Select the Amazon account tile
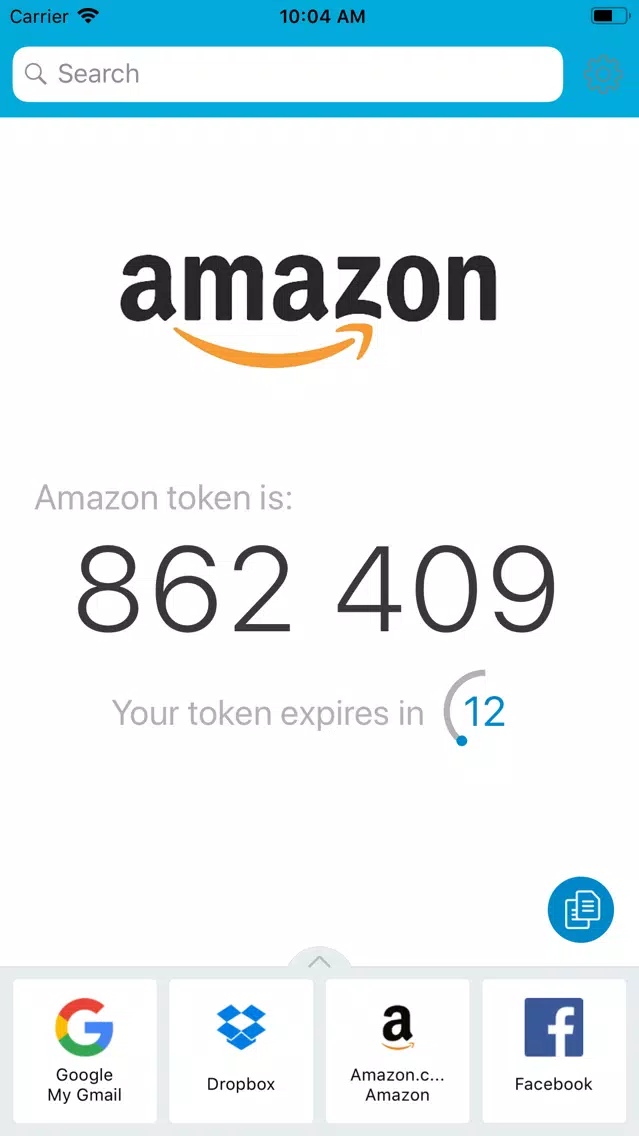The width and height of the screenshot is (639, 1136). point(397,1050)
